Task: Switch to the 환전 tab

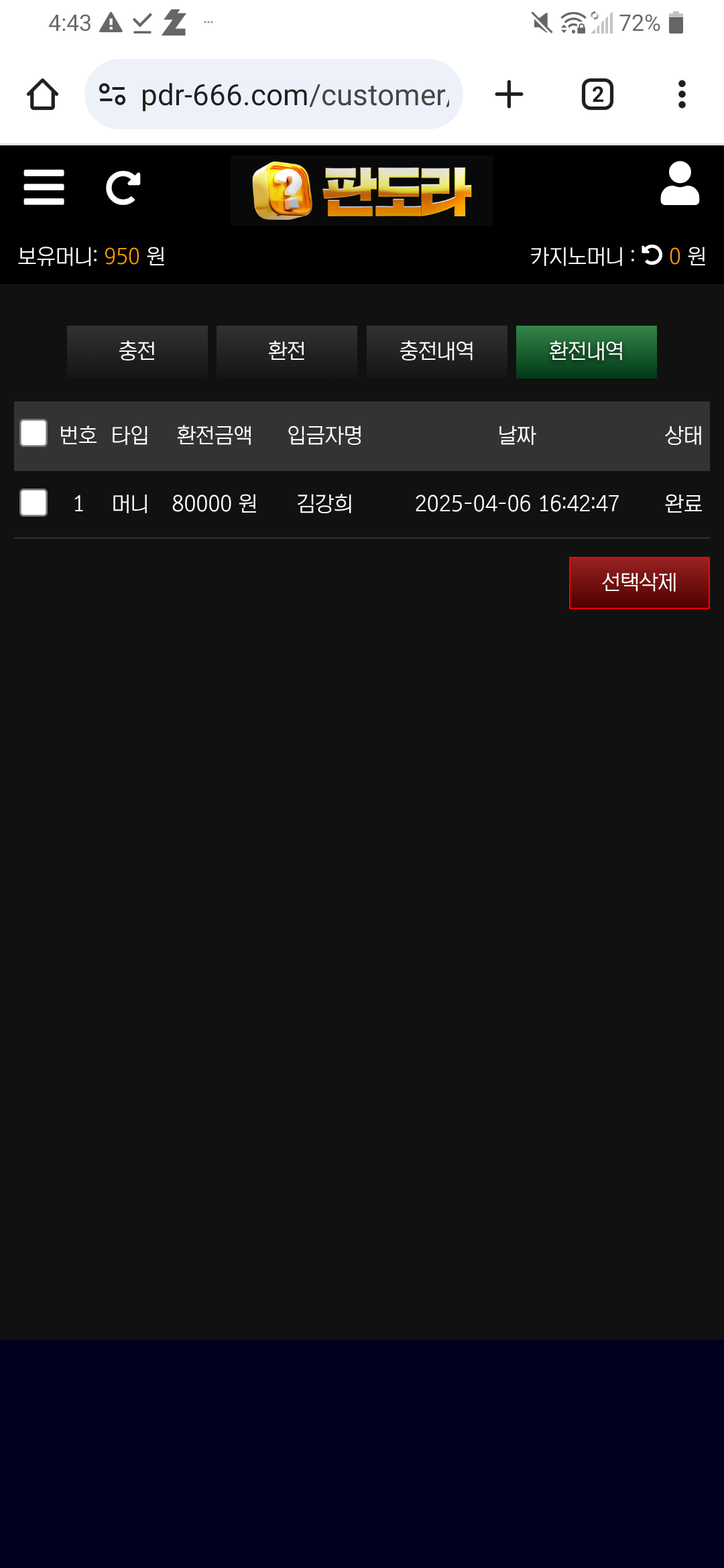Action: coord(287,351)
